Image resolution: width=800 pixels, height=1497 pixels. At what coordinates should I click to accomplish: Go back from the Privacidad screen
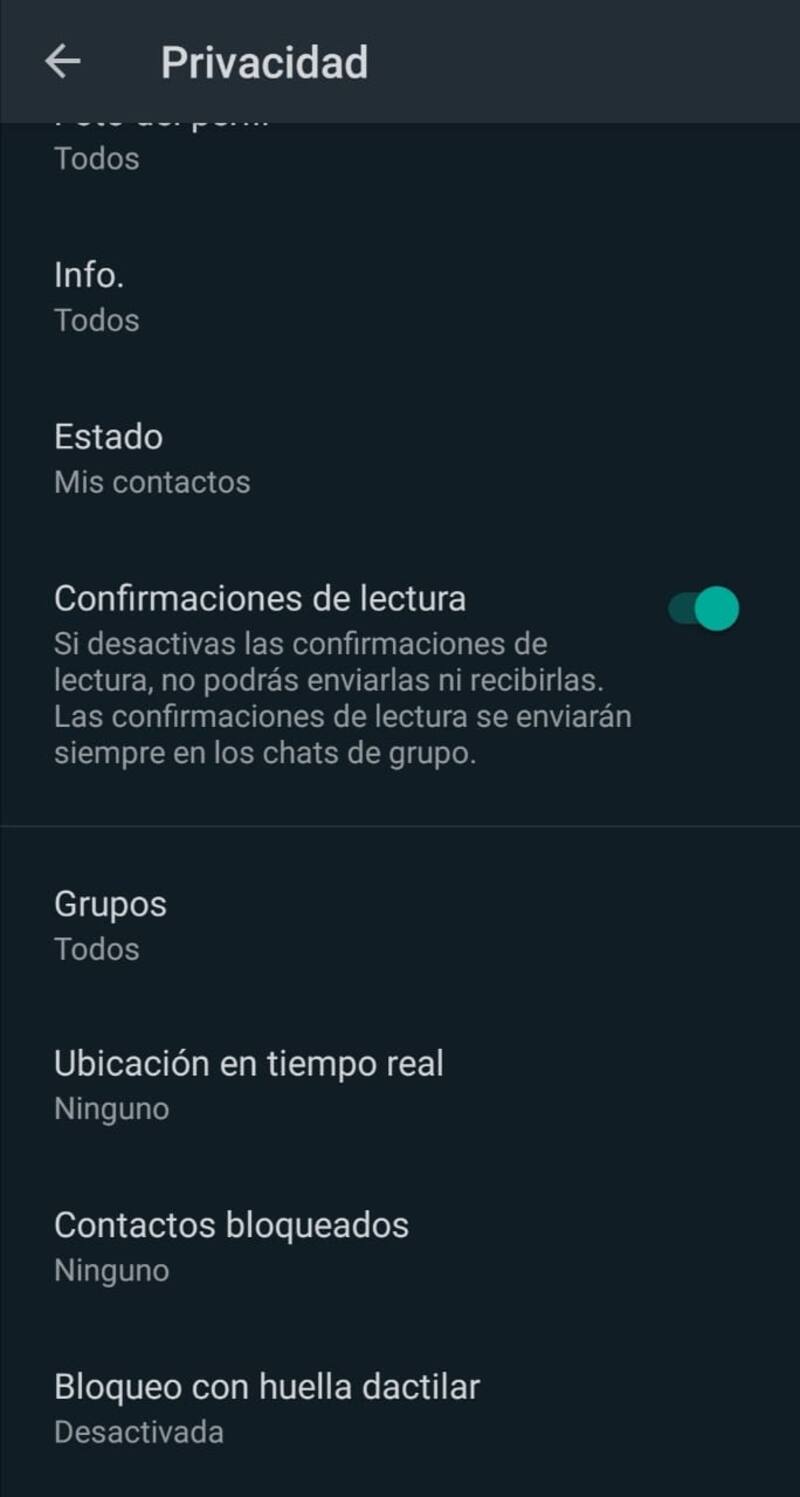pos(63,62)
